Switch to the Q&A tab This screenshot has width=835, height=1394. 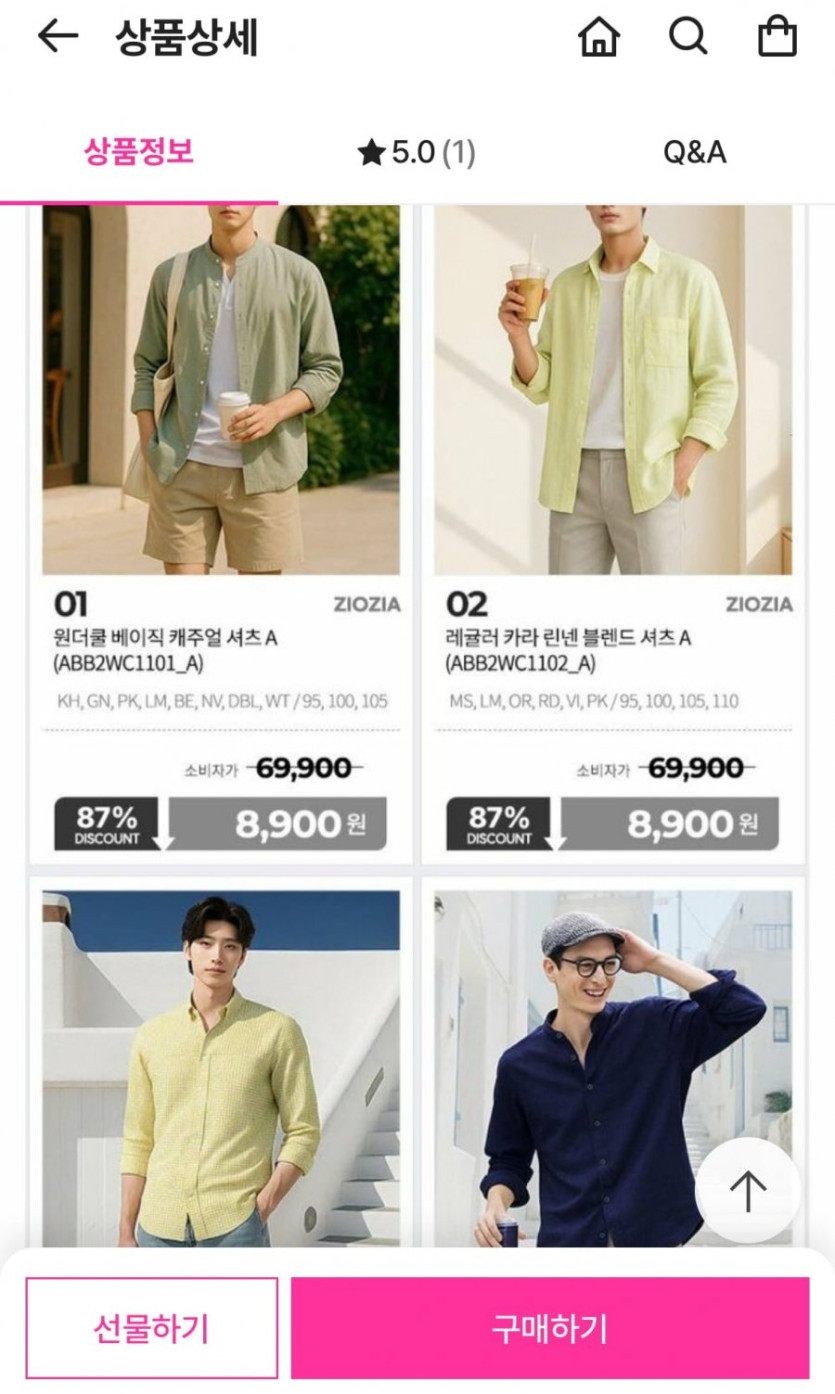(695, 153)
